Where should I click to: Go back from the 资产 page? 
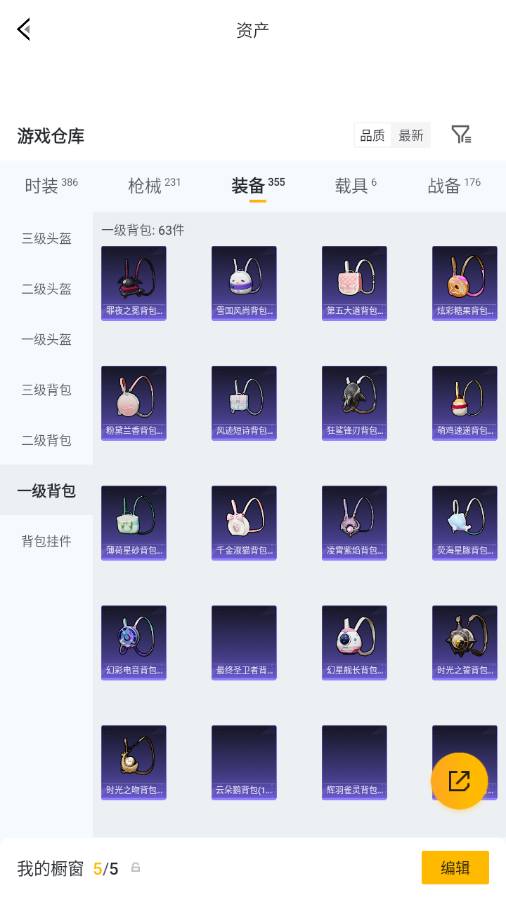click(x=23, y=29)
